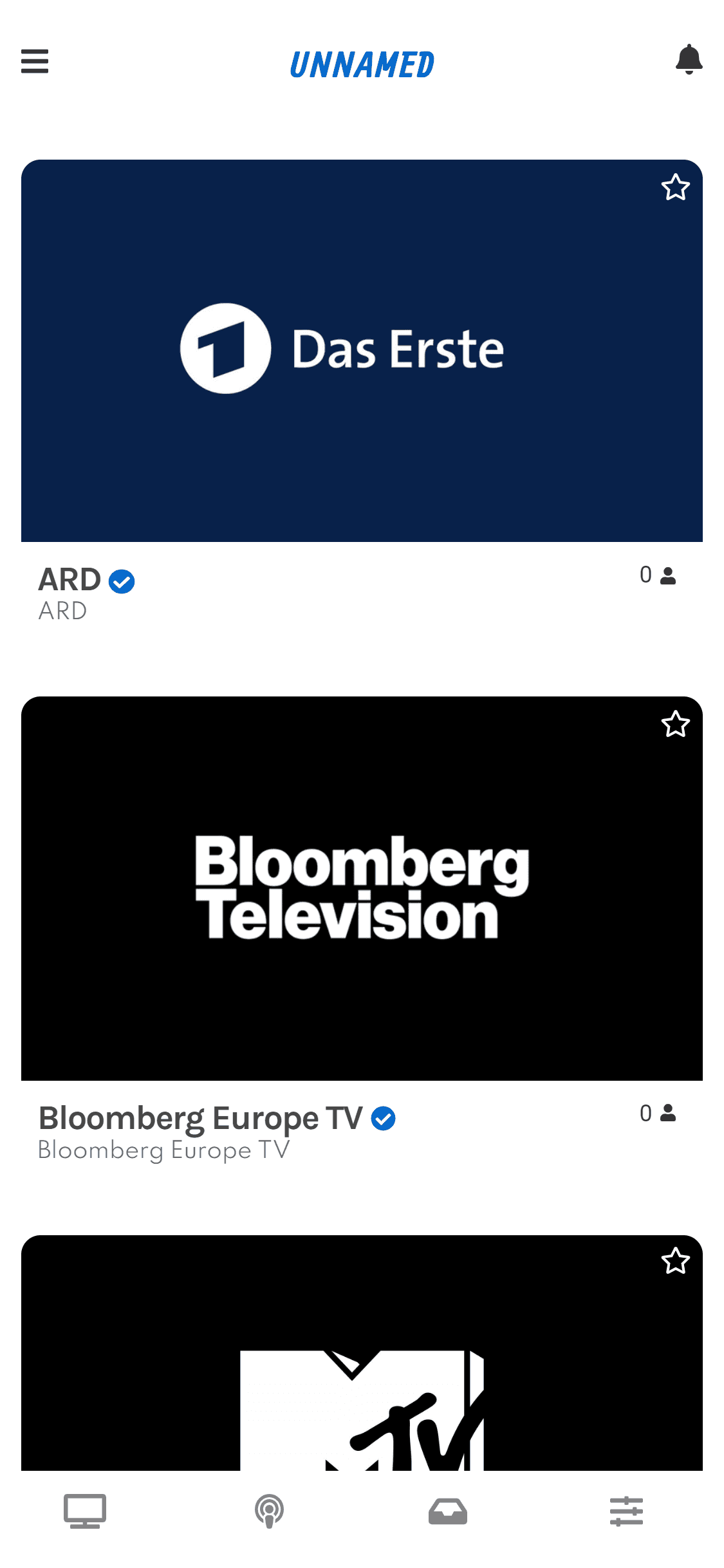This screenshot has height=1568, width=724.
Task: Switch to the inbox tray tab
Action: [448, 1511]
